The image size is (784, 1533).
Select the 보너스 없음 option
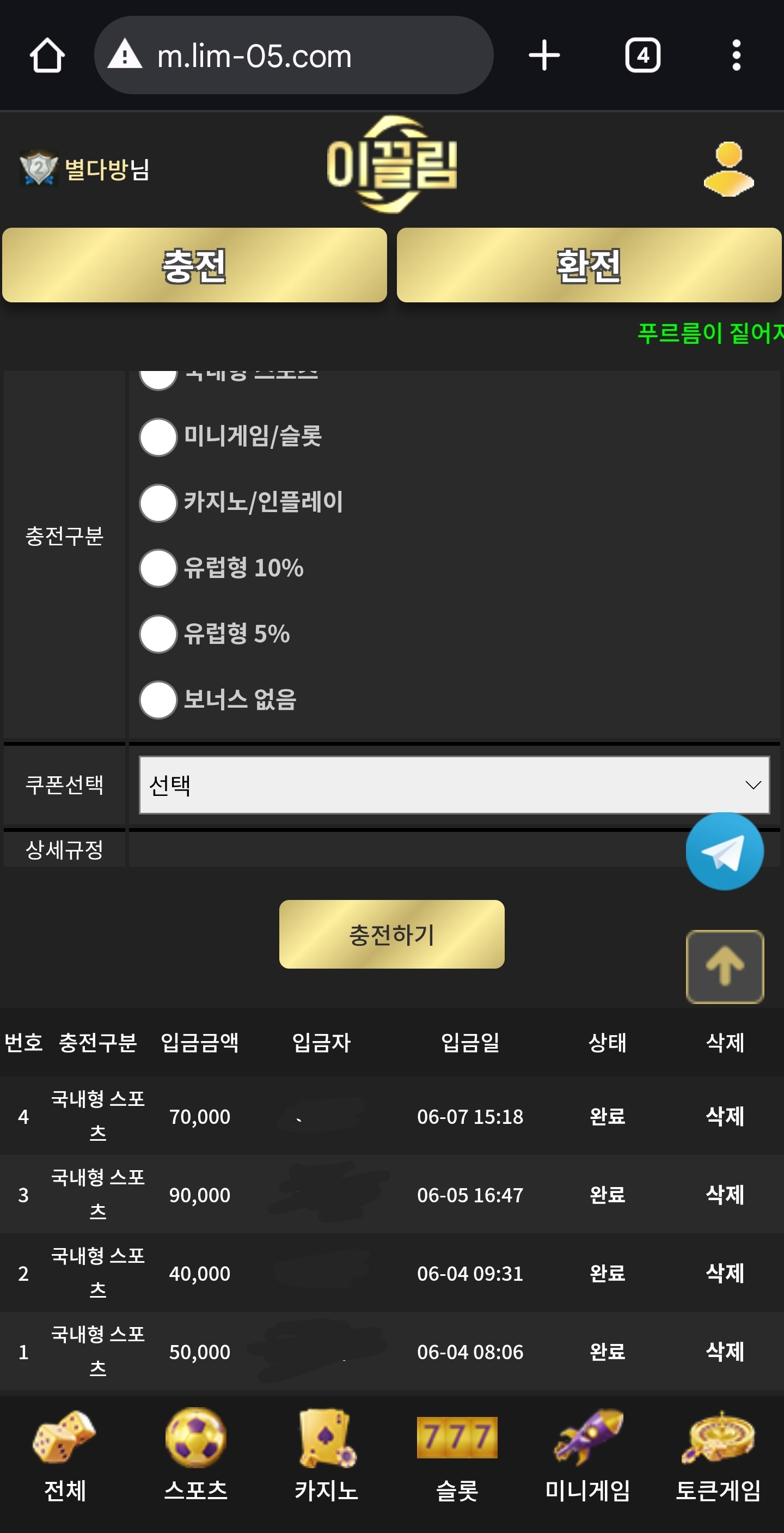pos(158,699)
